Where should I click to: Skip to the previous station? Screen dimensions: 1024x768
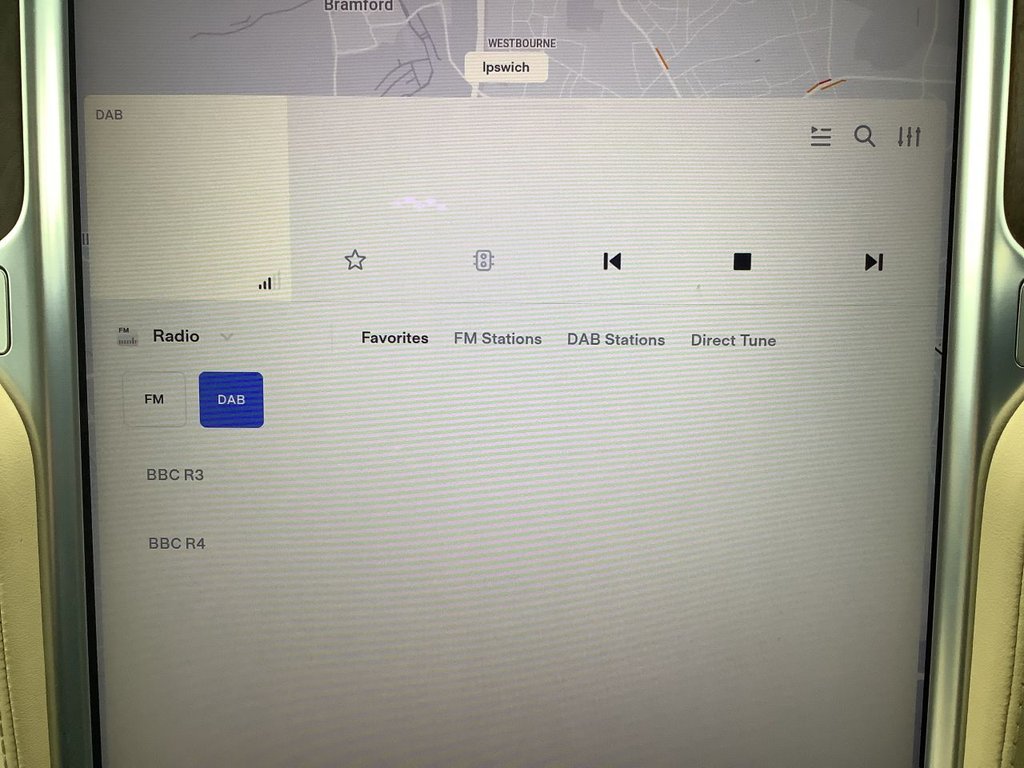(612, 261)
